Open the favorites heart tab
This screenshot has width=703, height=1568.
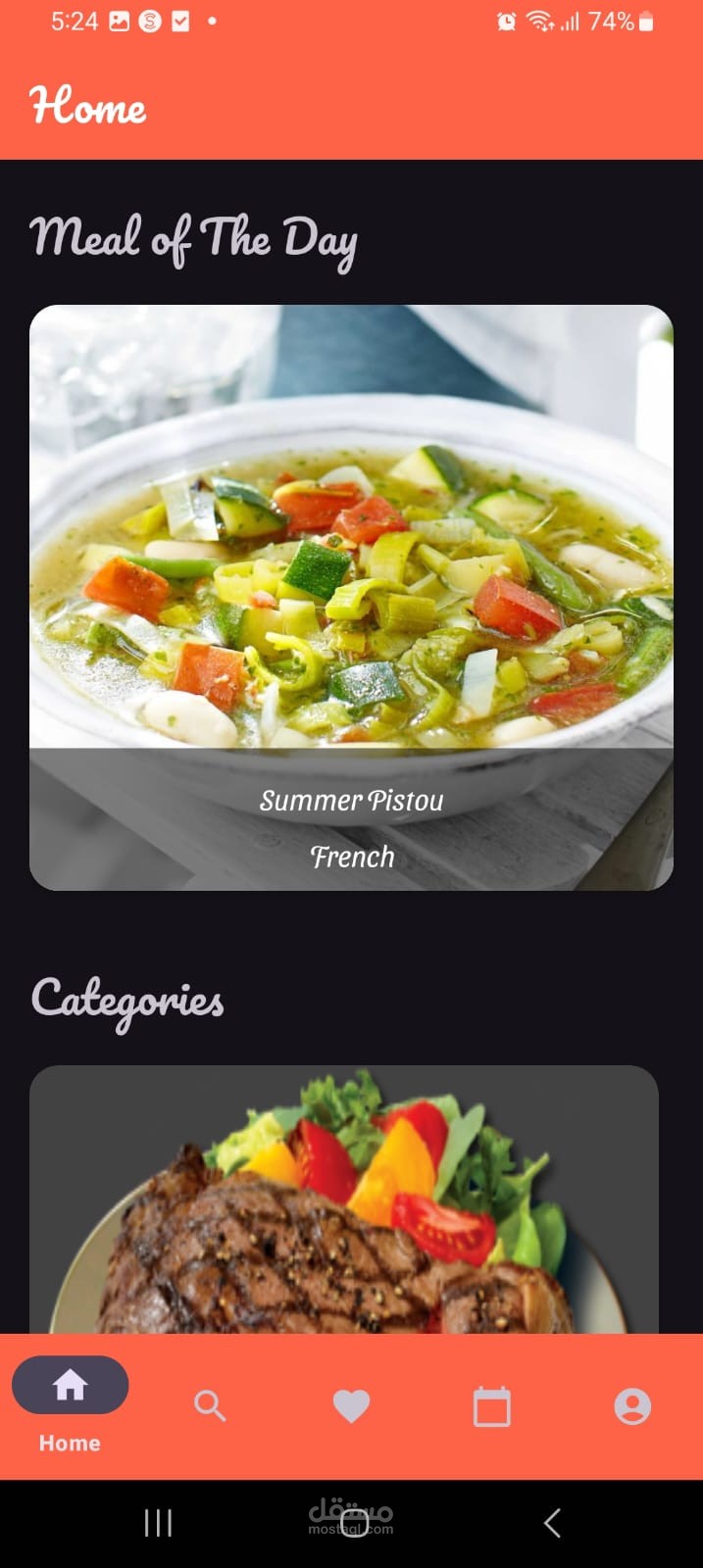pos(351,1406)
